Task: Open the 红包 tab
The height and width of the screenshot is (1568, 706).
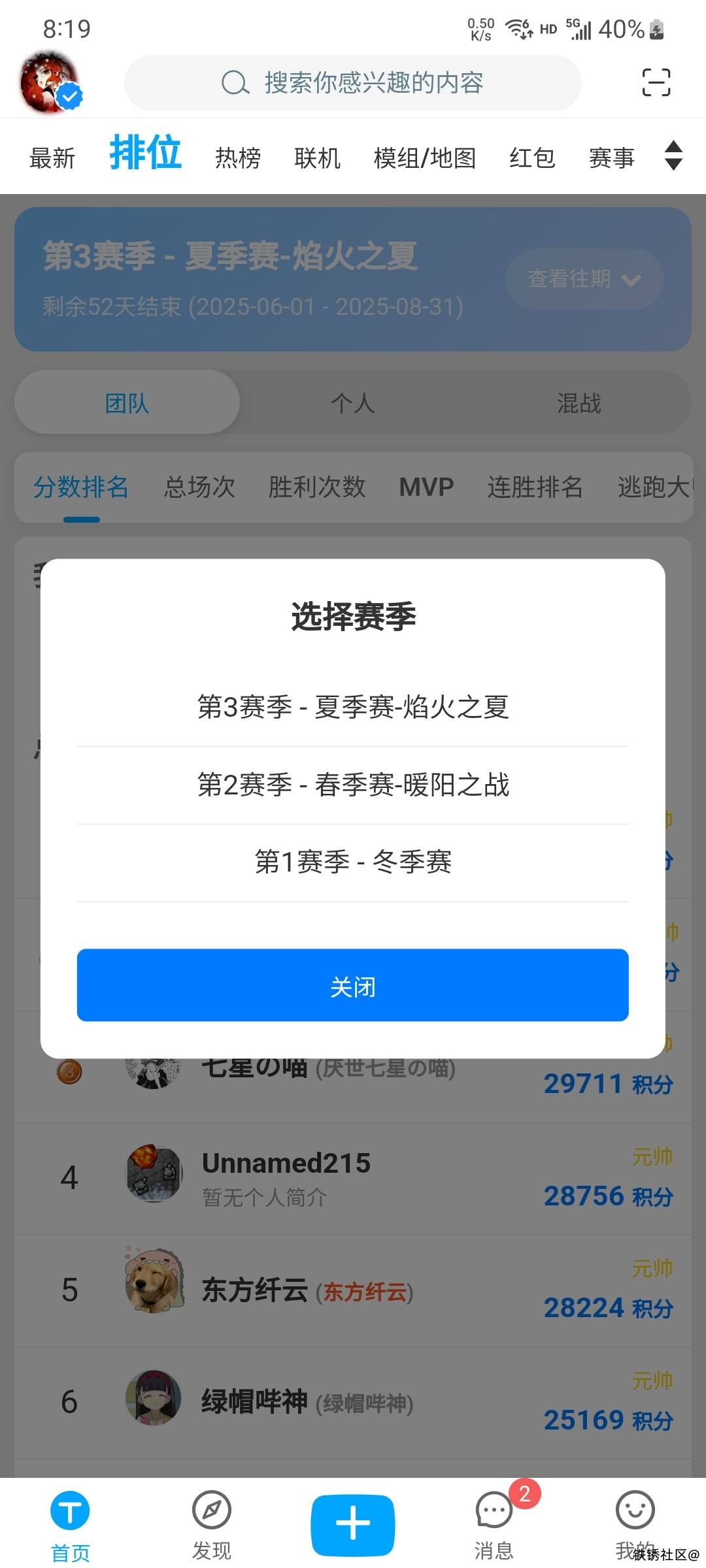Action: (x=532, y=158)
